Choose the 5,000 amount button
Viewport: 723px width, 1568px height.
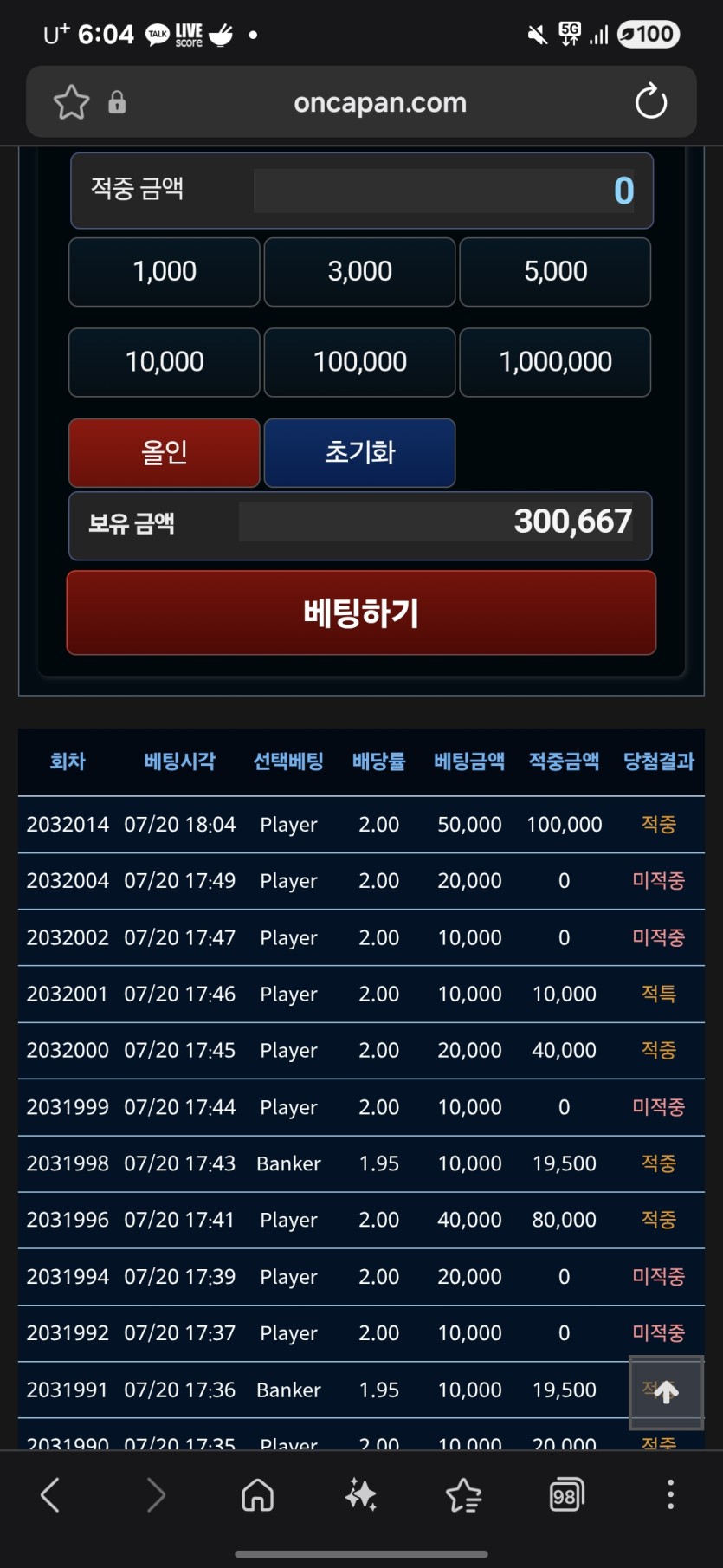coord(555,272)
